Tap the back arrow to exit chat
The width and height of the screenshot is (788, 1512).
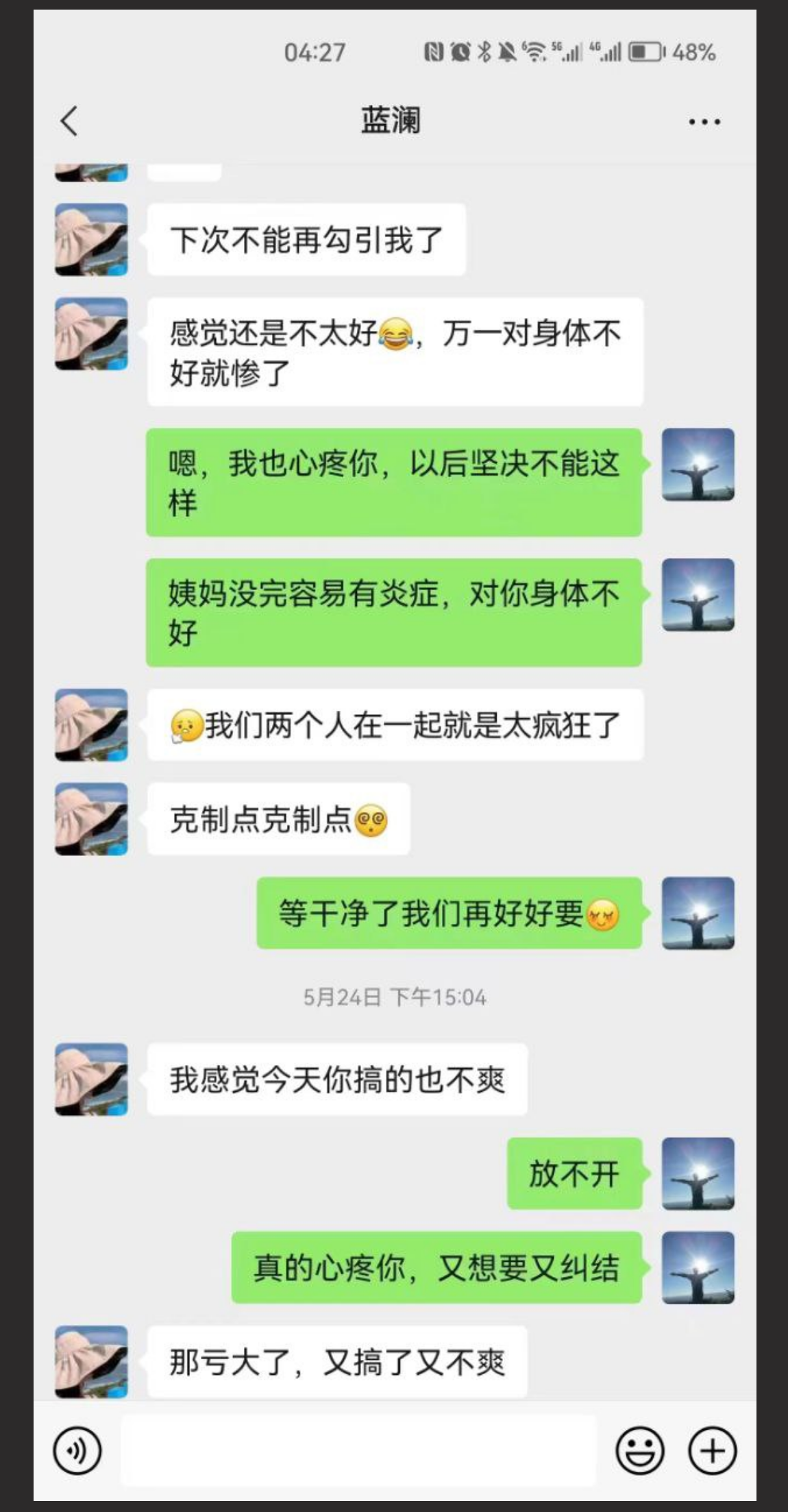click(66, 120)
